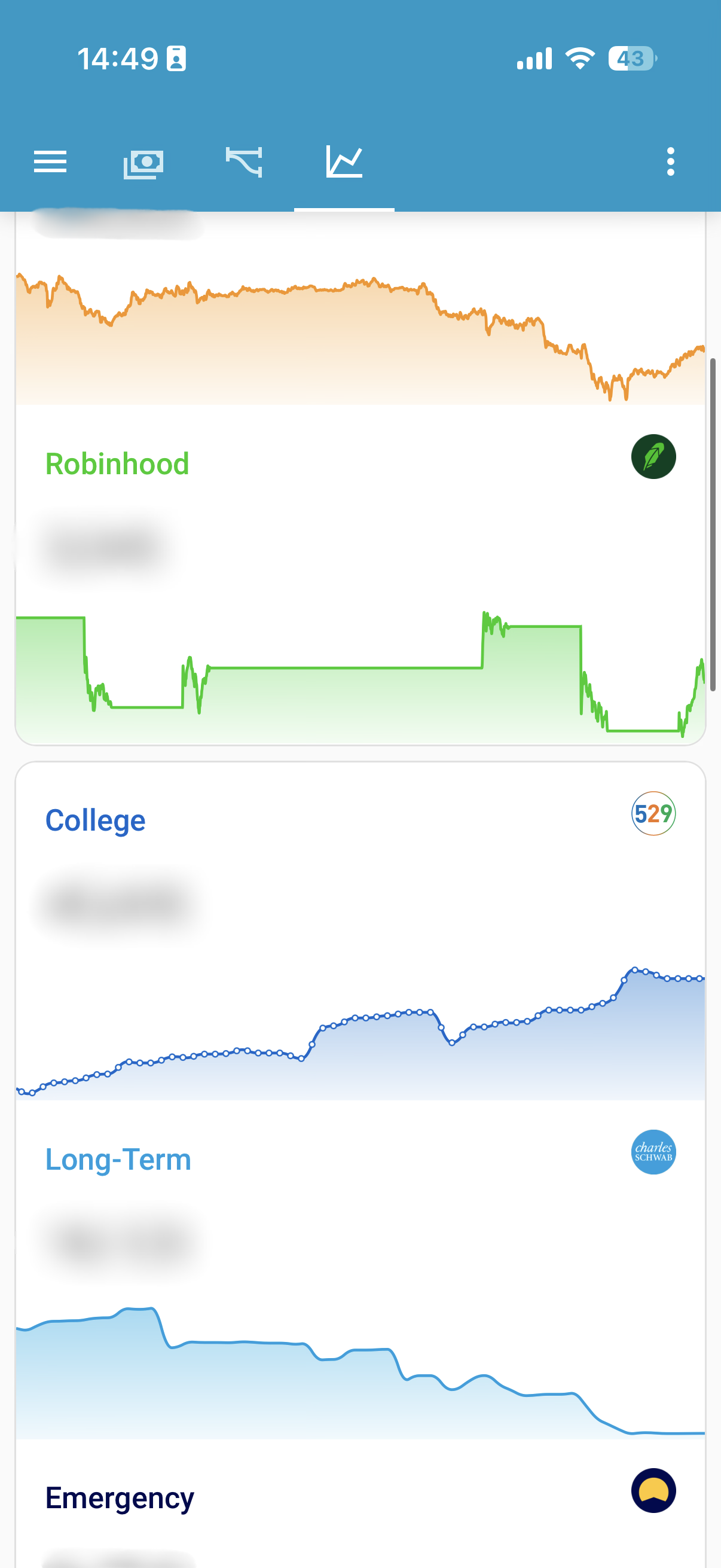
Task: Open the Emergency account details
Action: tap(119, 1497)
